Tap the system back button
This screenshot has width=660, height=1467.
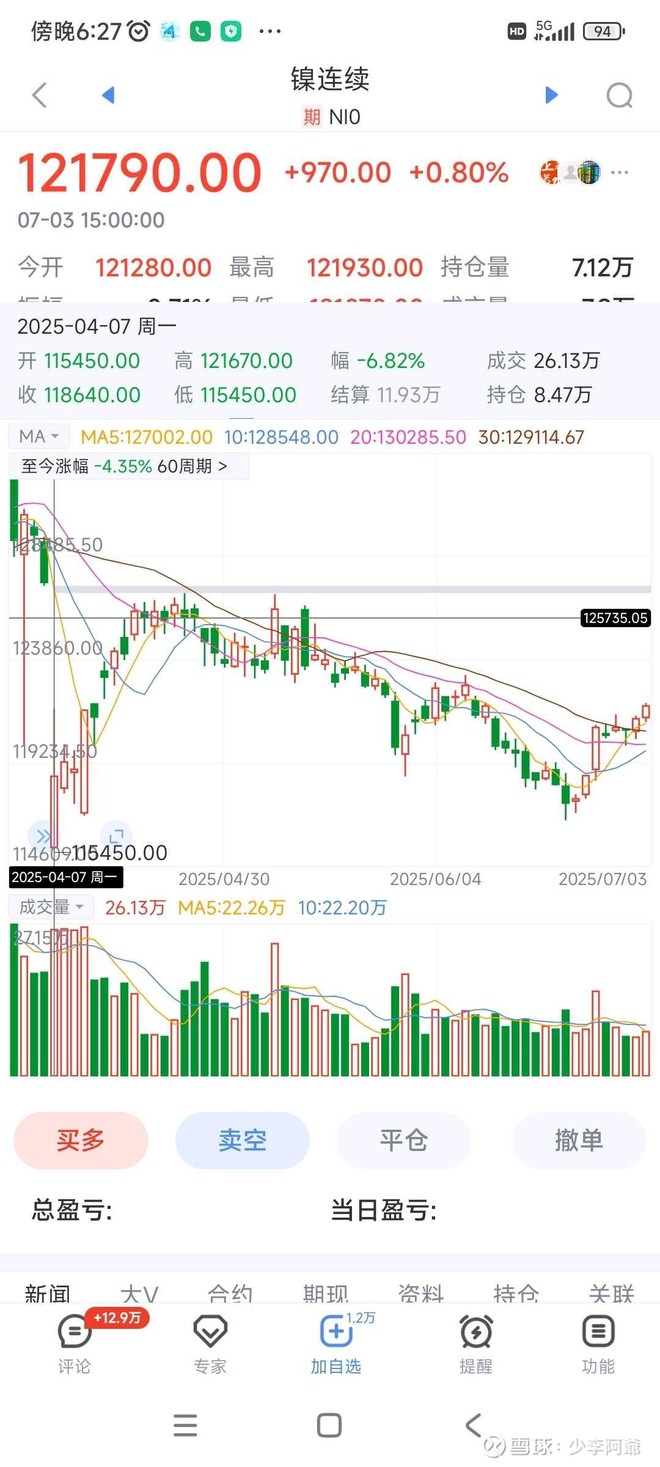tap(474, 1425)
